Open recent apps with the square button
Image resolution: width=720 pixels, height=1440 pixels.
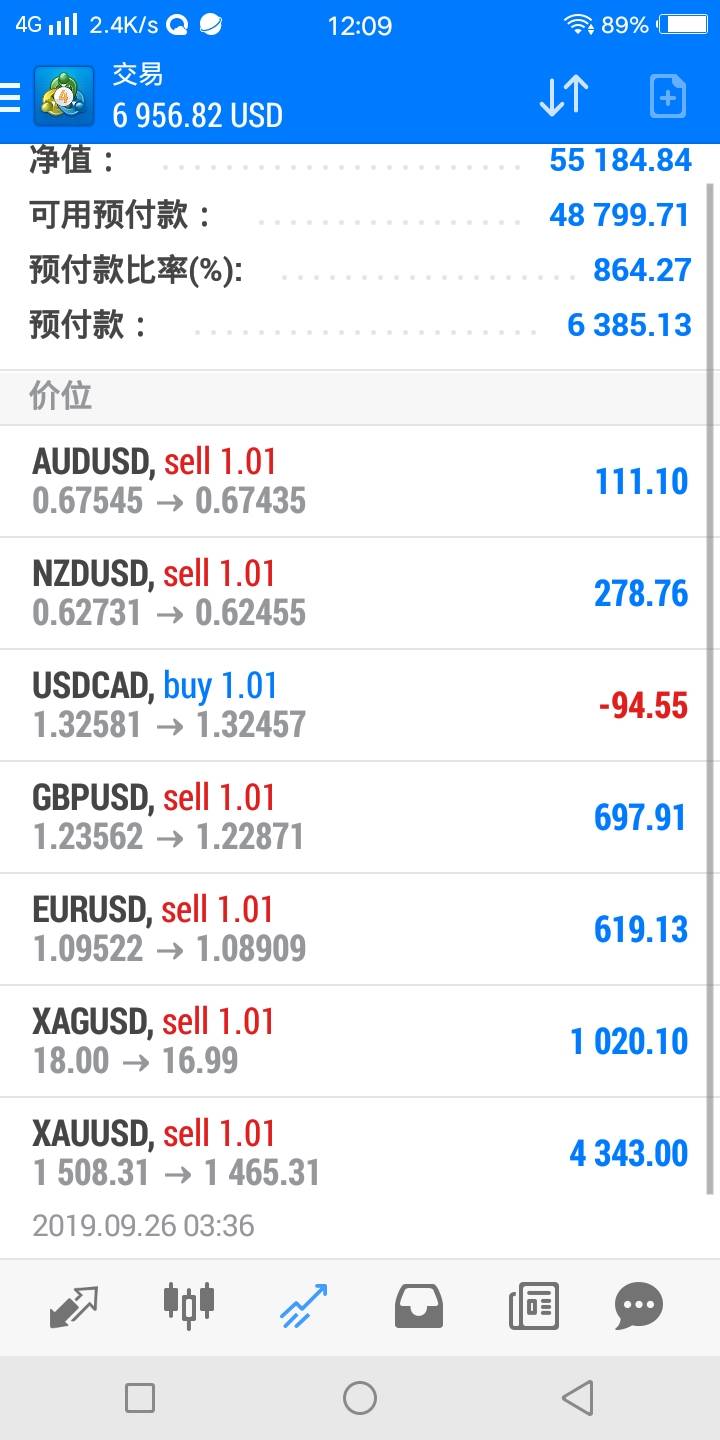click(x=140, y=1398)
